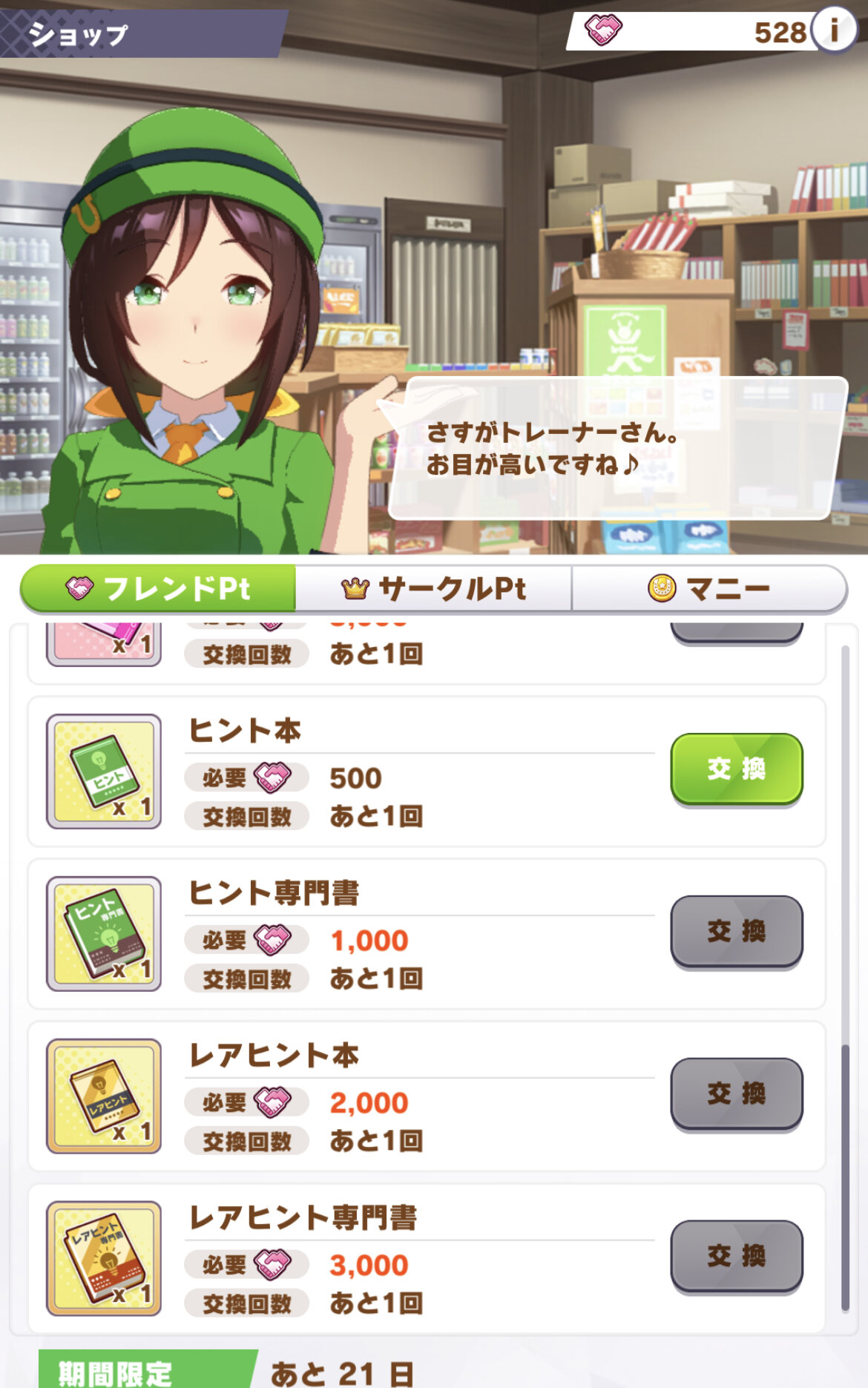Tap the 交換 button for ヒント専門書

pos(736,931)
